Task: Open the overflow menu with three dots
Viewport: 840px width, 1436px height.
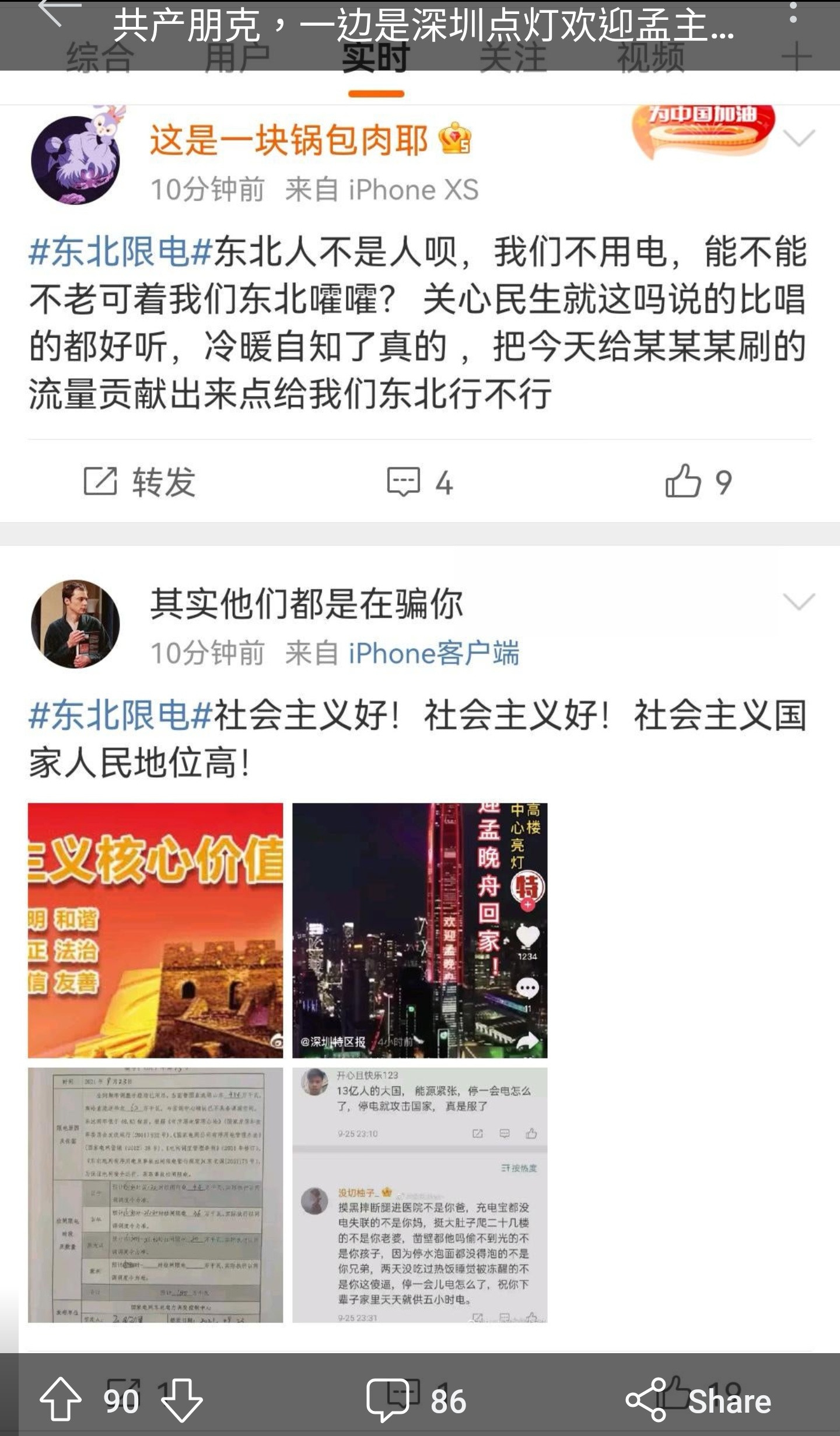Action: coord(793,13)
